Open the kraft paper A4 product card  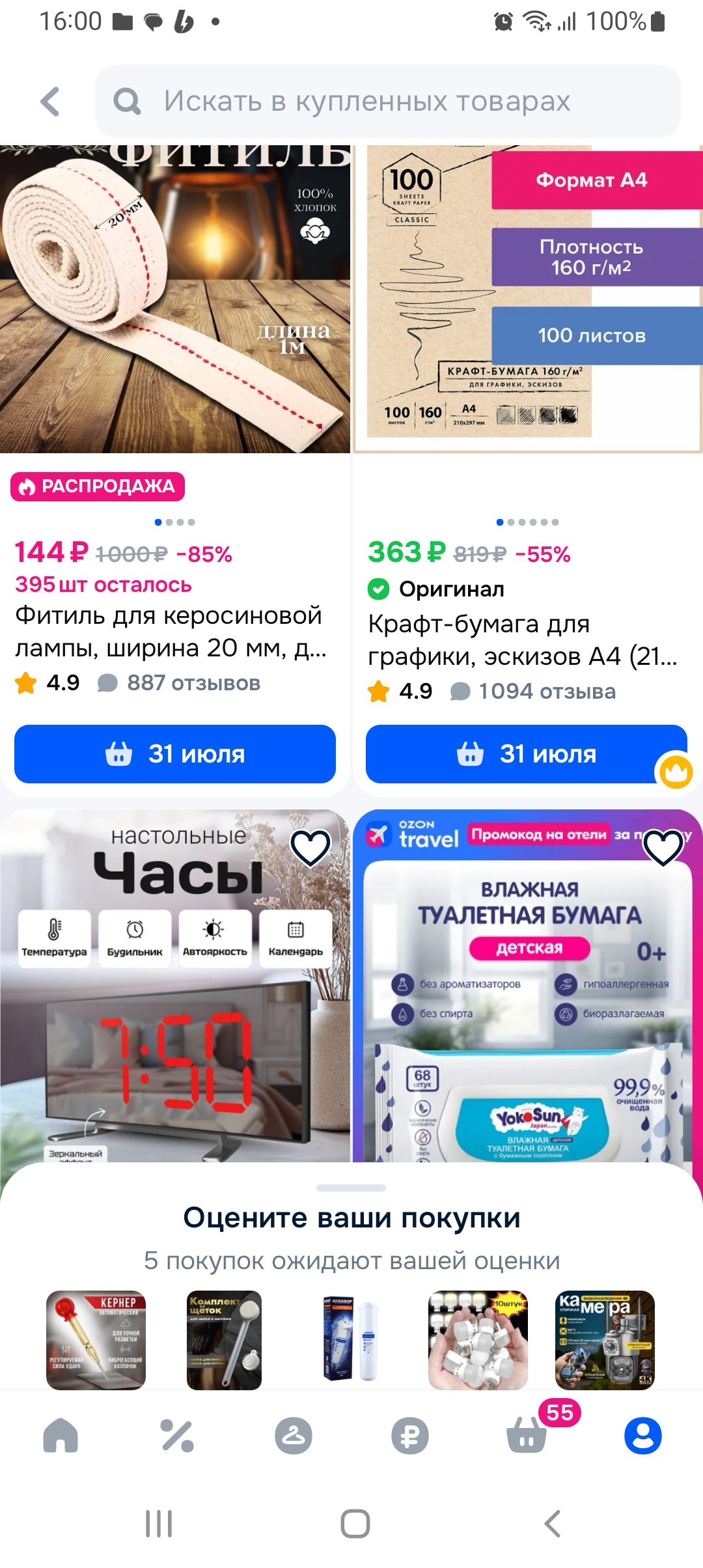528,300
